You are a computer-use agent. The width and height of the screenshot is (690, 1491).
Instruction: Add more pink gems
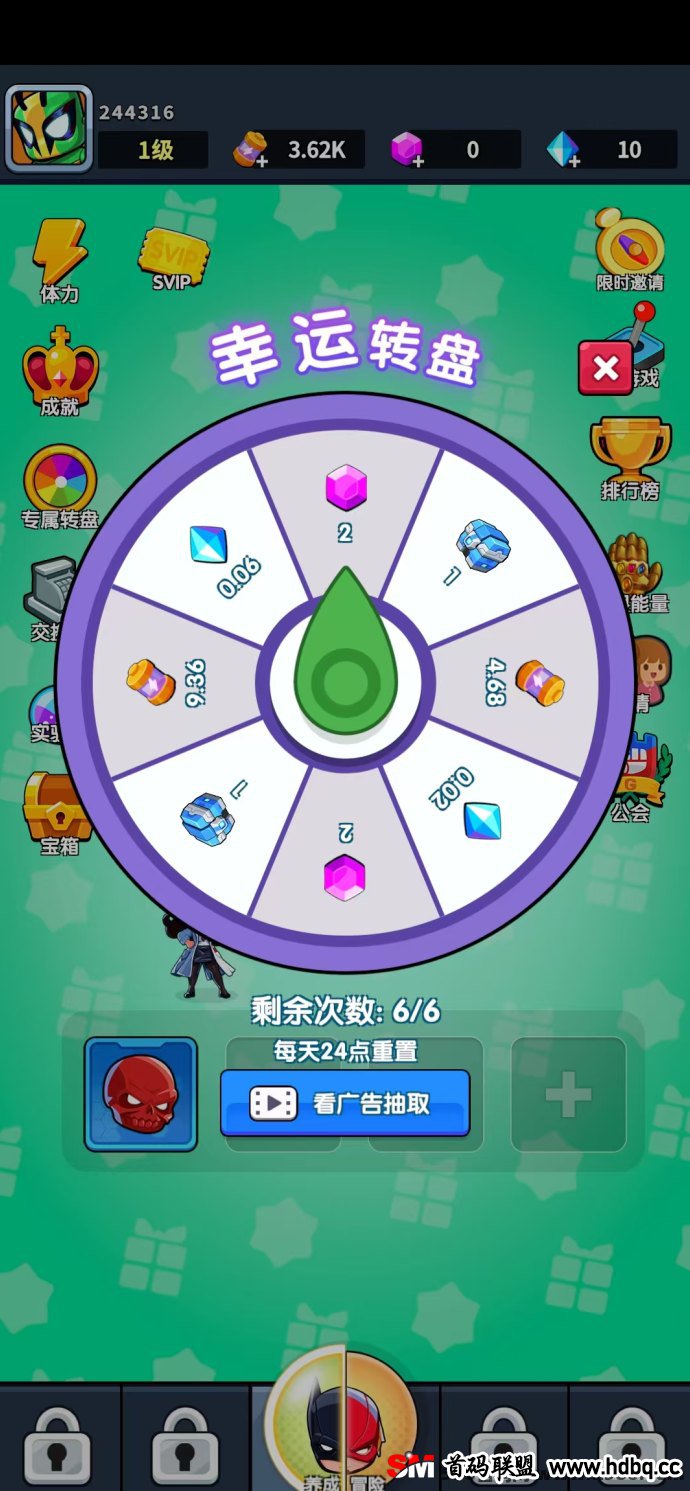tap(407, 151)
